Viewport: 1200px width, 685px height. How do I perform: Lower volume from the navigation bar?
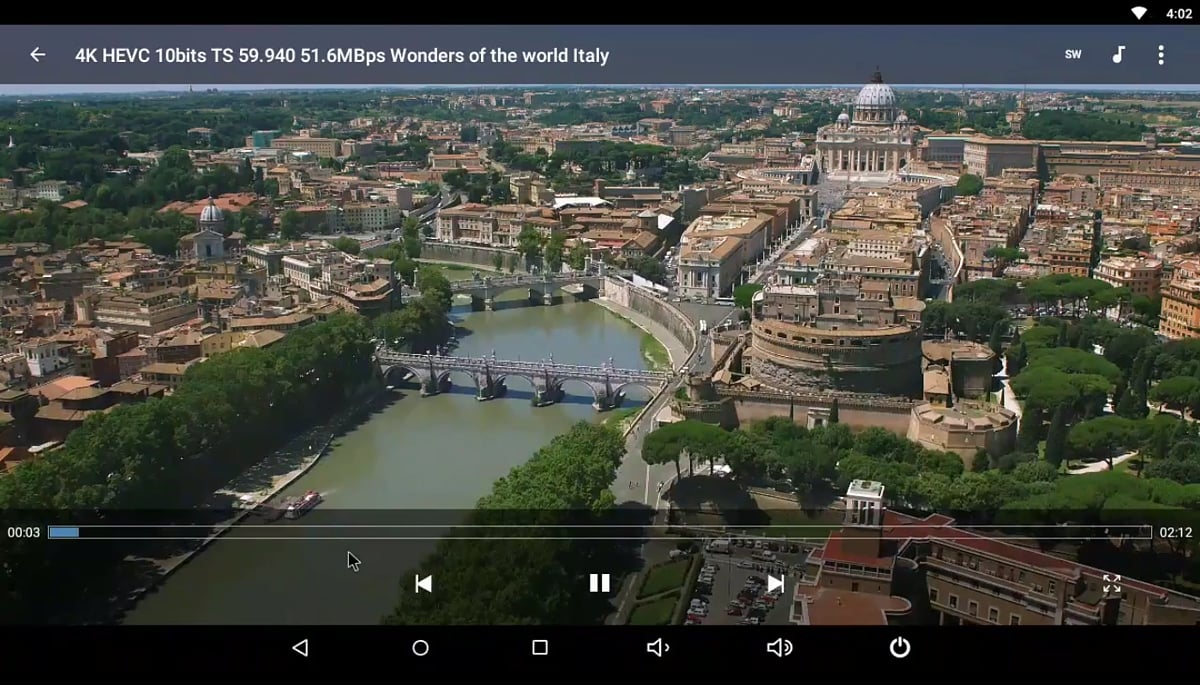pos(657,648)
